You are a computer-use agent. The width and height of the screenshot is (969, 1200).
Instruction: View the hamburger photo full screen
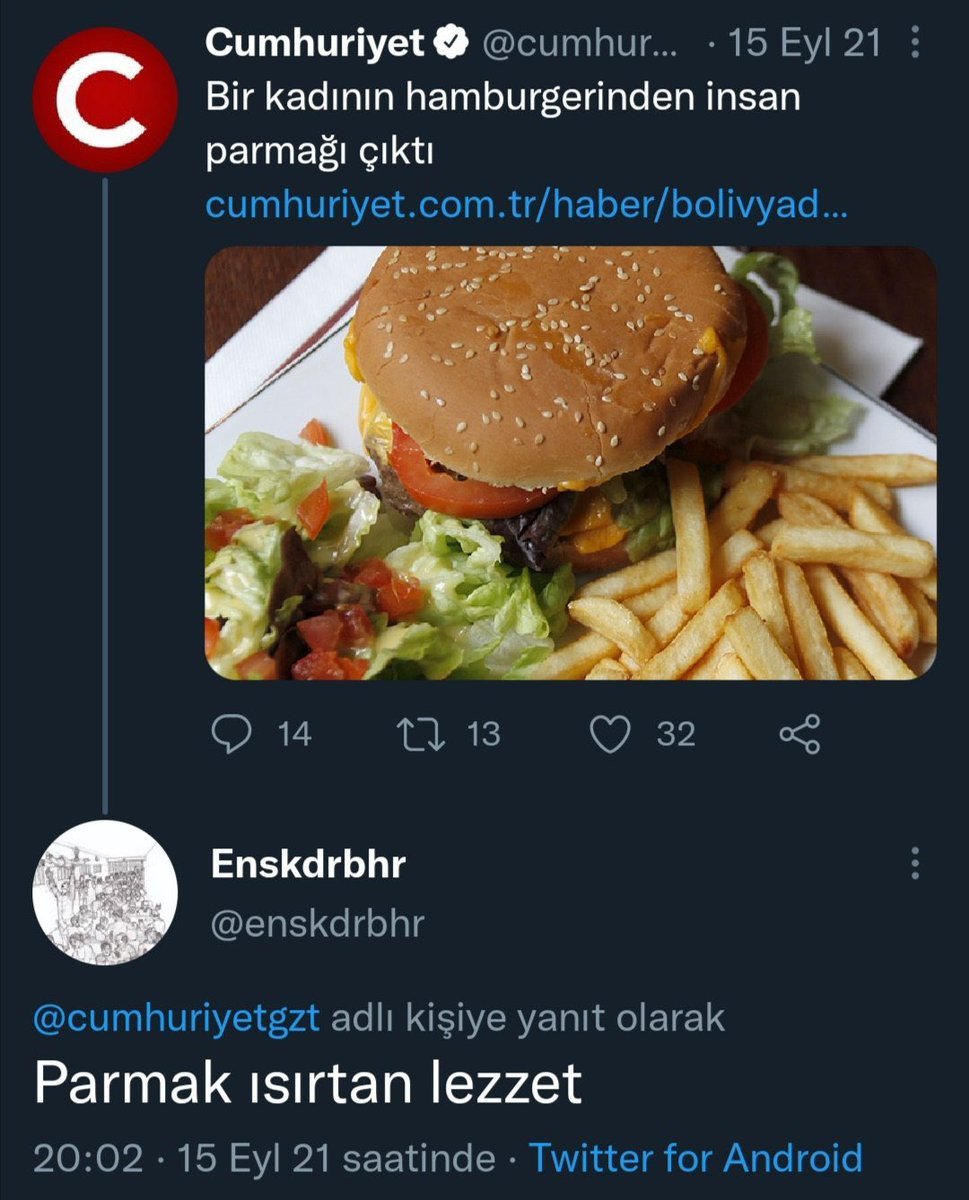point(570,463)
